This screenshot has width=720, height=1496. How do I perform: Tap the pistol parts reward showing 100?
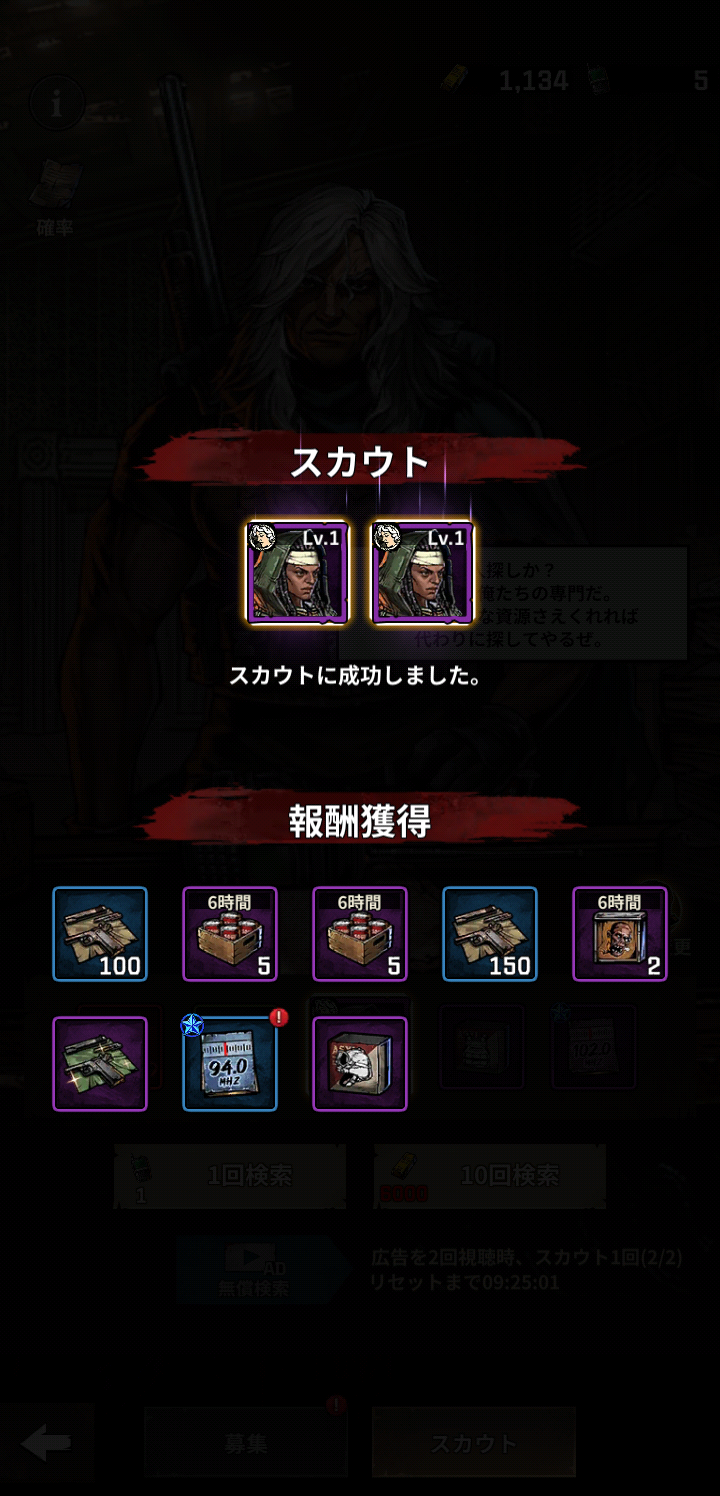click(x=100, y=934)
